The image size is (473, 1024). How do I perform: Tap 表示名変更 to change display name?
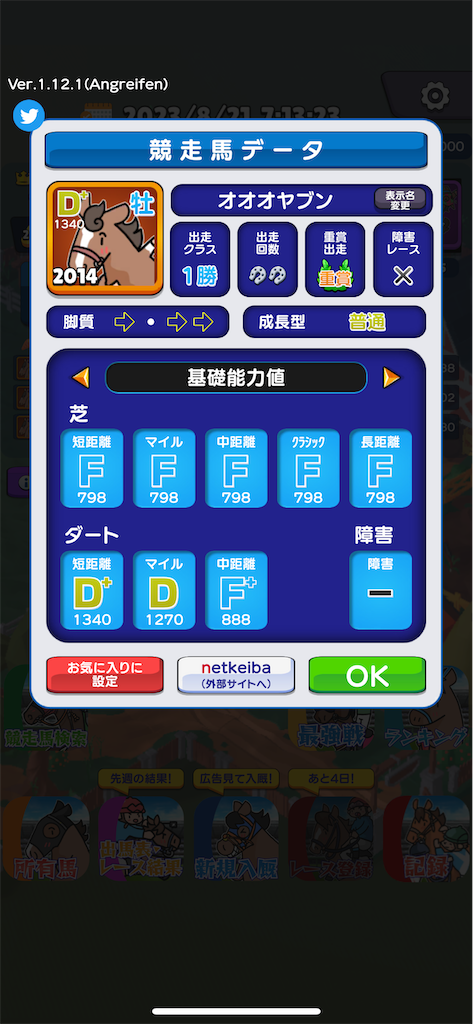tap(400, 199)
